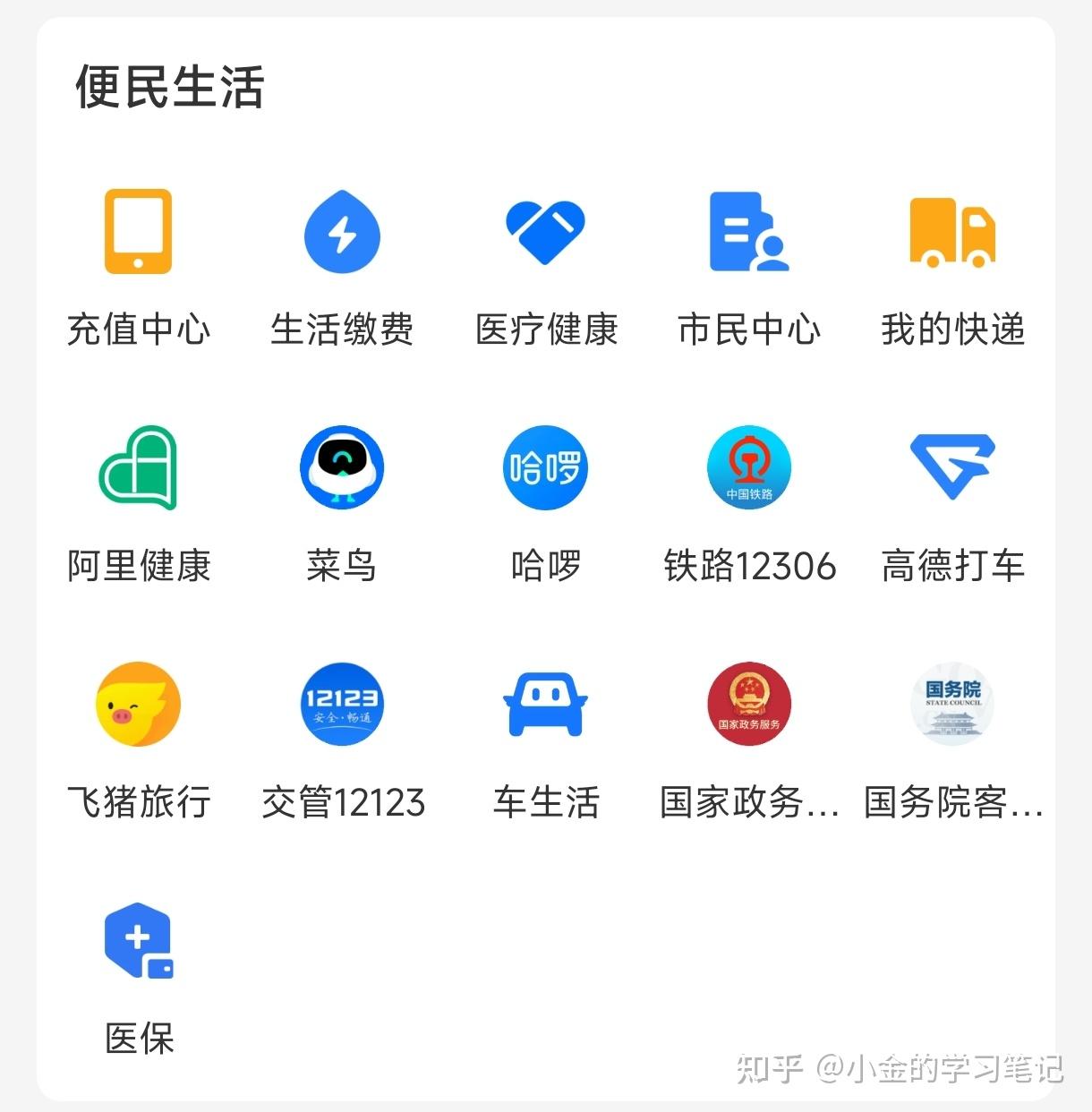Image resolution: width=1092 pixels, height=1112 pixels.
Task: Open the 哈啰 Hello blue circle icon
Action: [545, 468]
